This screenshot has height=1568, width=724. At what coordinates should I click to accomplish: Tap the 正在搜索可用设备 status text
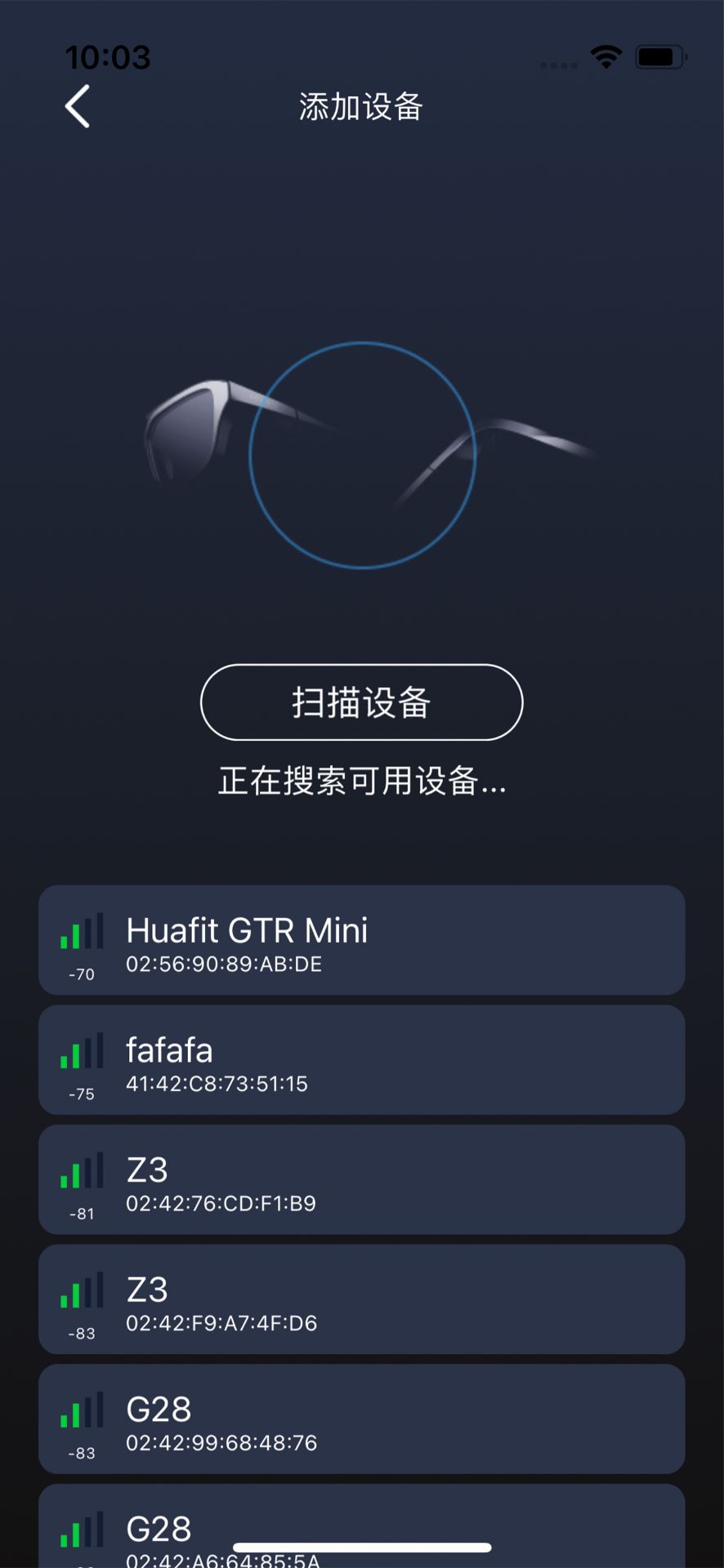tap(362, 782)
